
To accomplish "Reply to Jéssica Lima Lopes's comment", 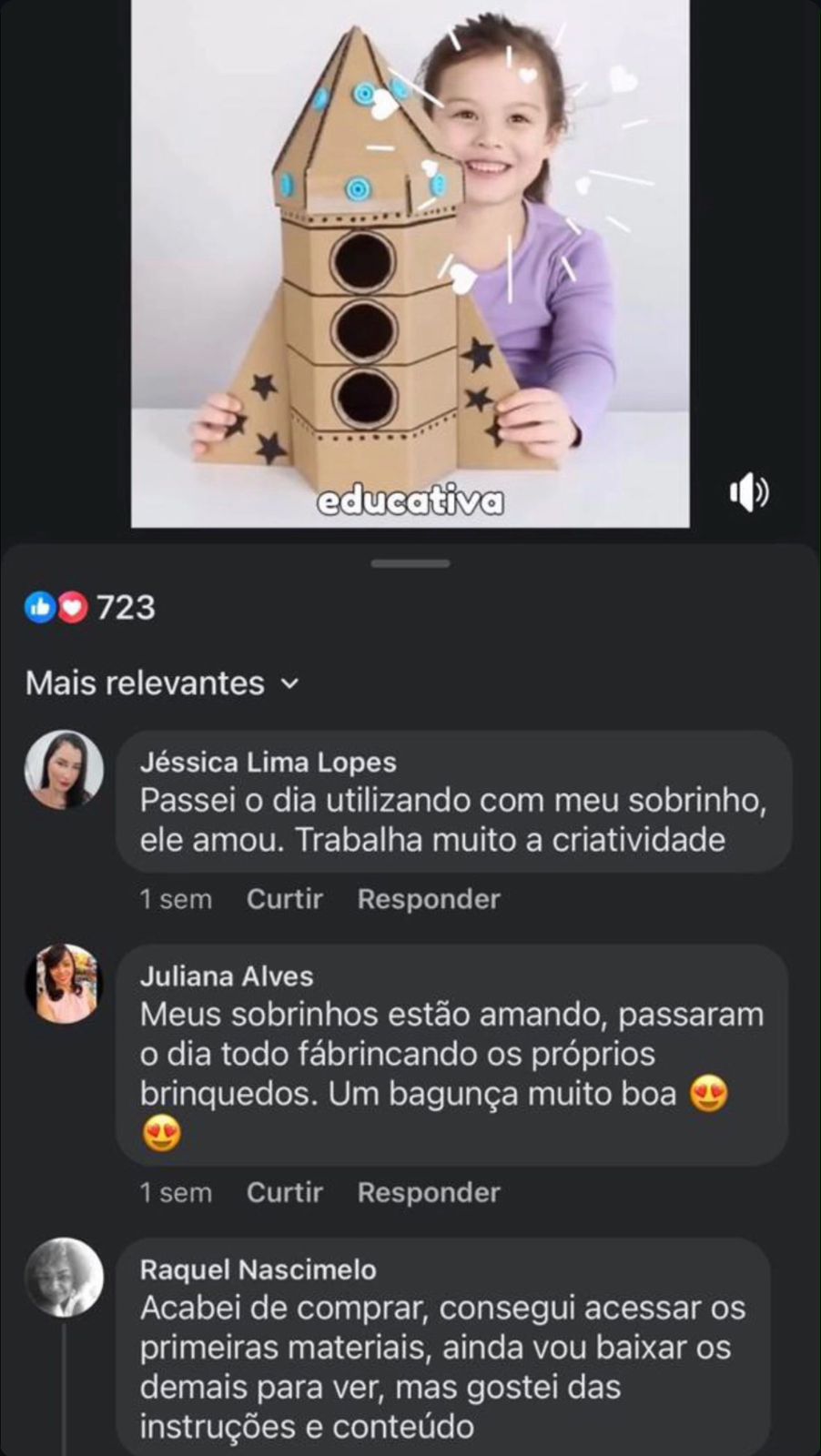I will 429,899.
